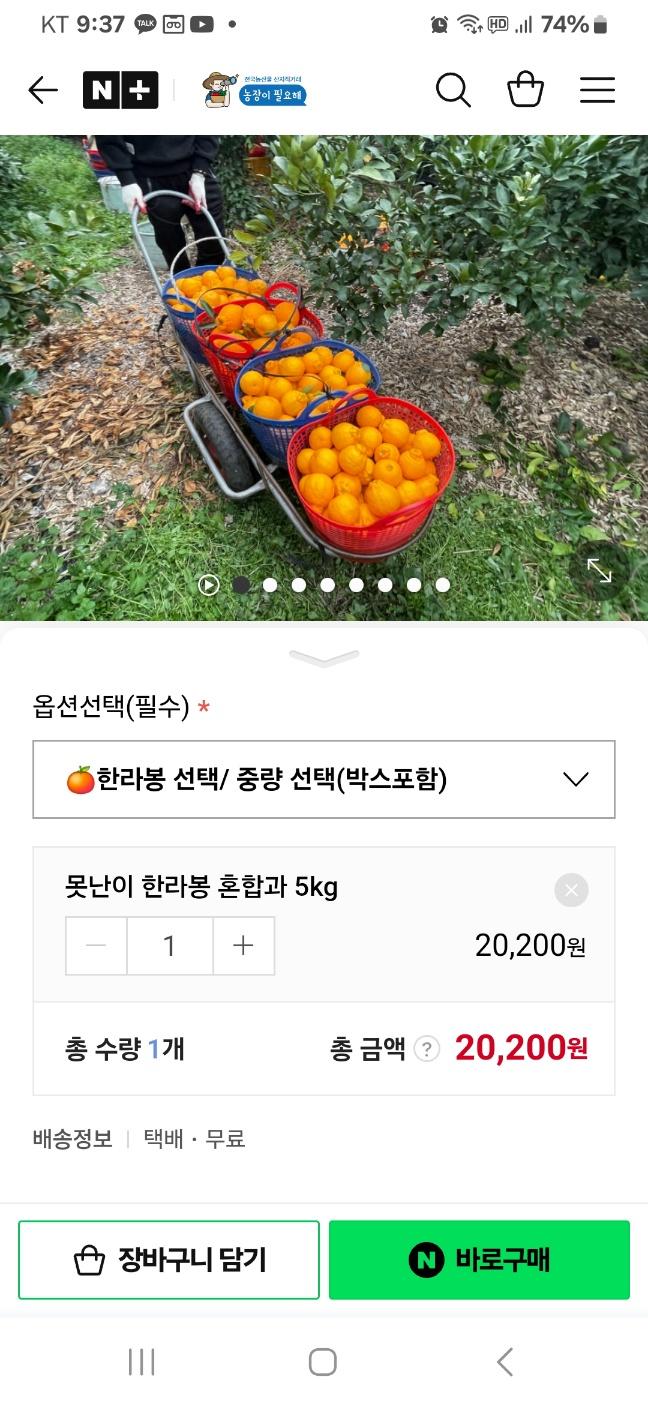Image resolution: width=648 pixels, height=1404 pixels.
Task: Go back using the top arrow
Action: point(43,91)
